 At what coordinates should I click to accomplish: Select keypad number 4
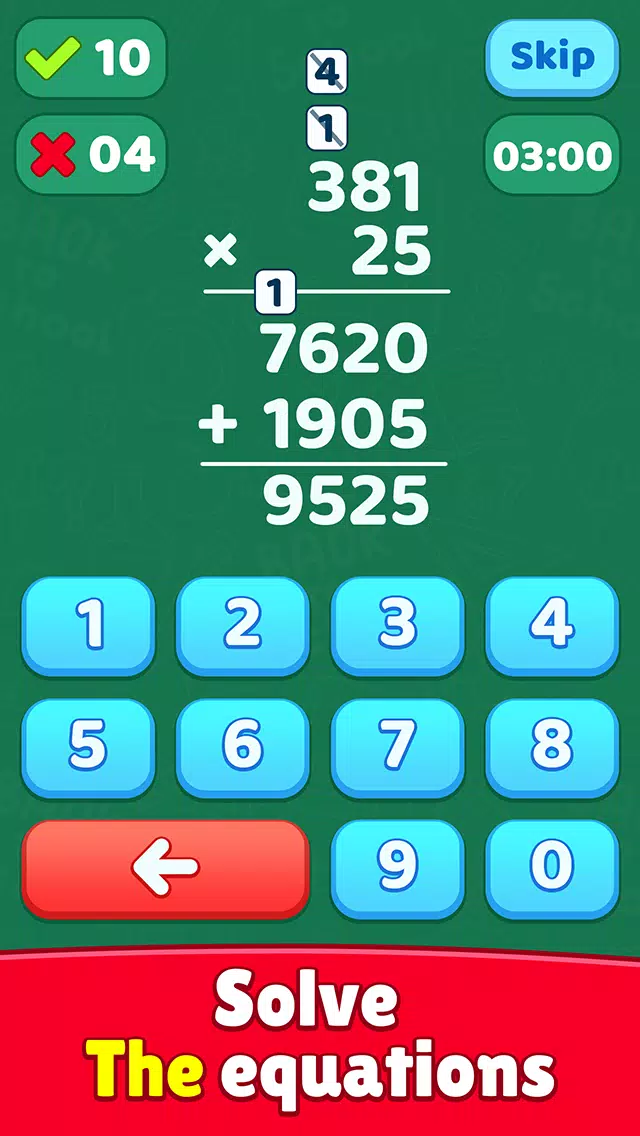coord(552,627)
